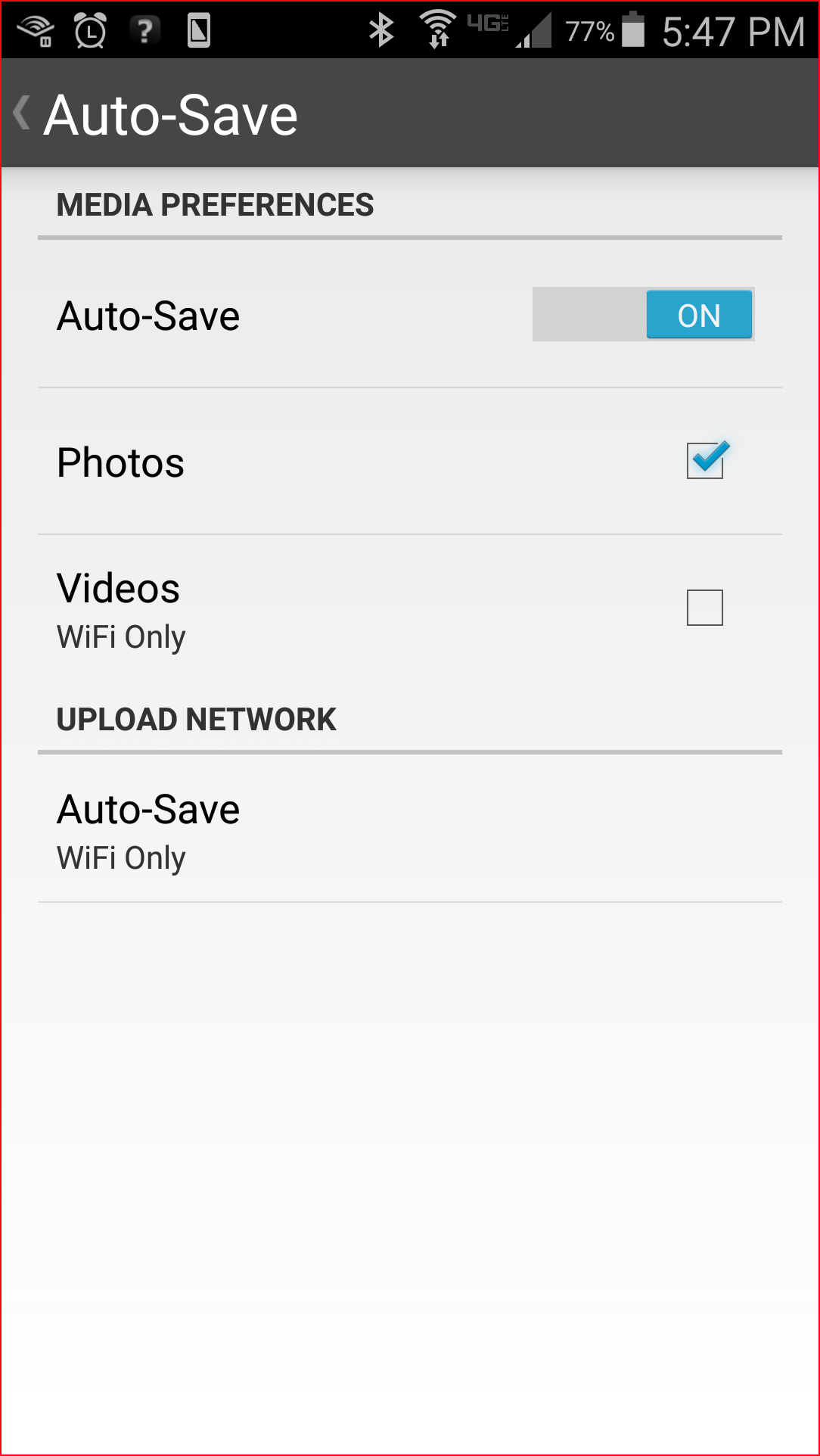Enable the Videos checkbox
820x1456 pixels.
705,607
